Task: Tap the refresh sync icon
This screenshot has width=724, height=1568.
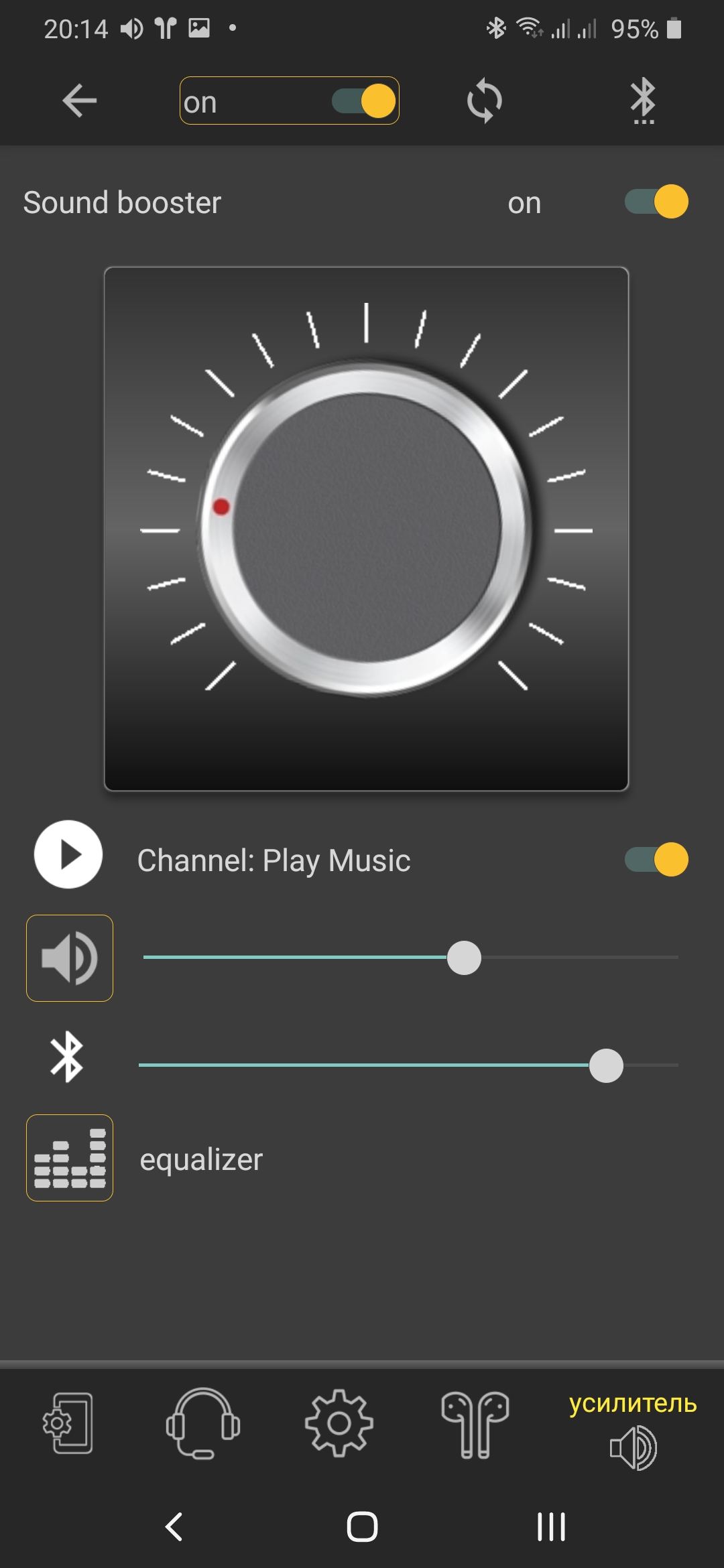Action: pos(484,101)
